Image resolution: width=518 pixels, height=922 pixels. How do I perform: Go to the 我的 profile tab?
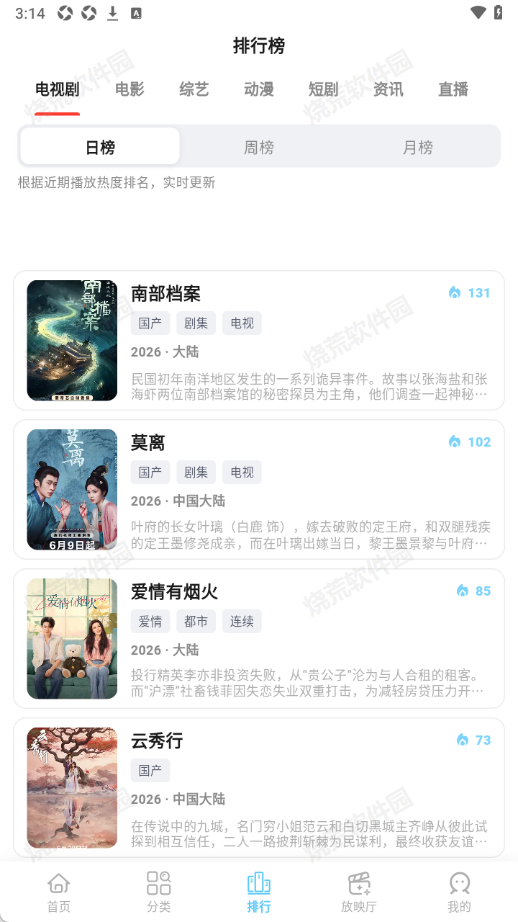pyautogui.click(x=459, y=892)
